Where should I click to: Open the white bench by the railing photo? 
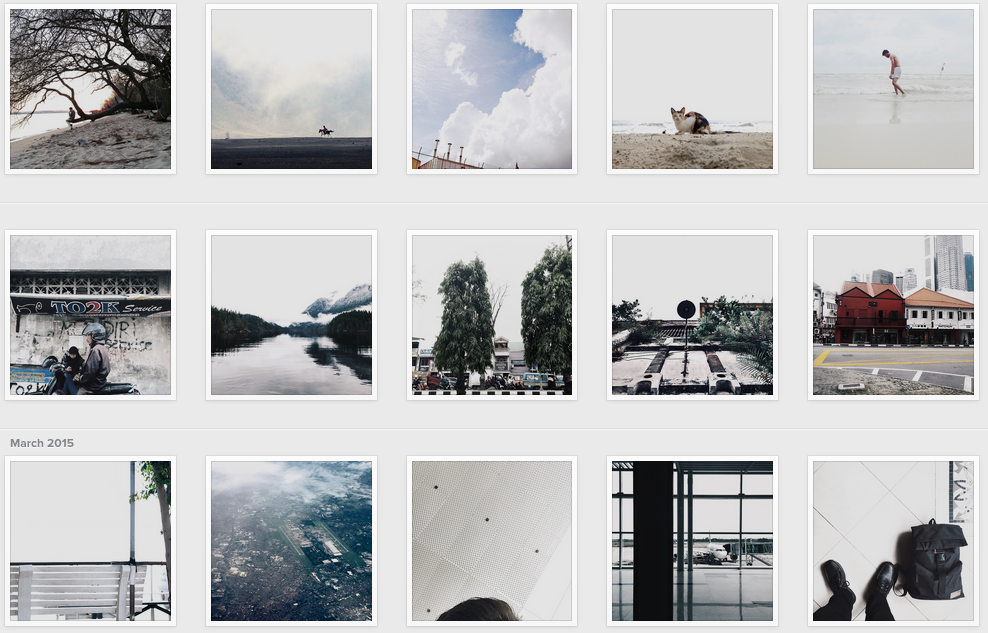[90, 541]
